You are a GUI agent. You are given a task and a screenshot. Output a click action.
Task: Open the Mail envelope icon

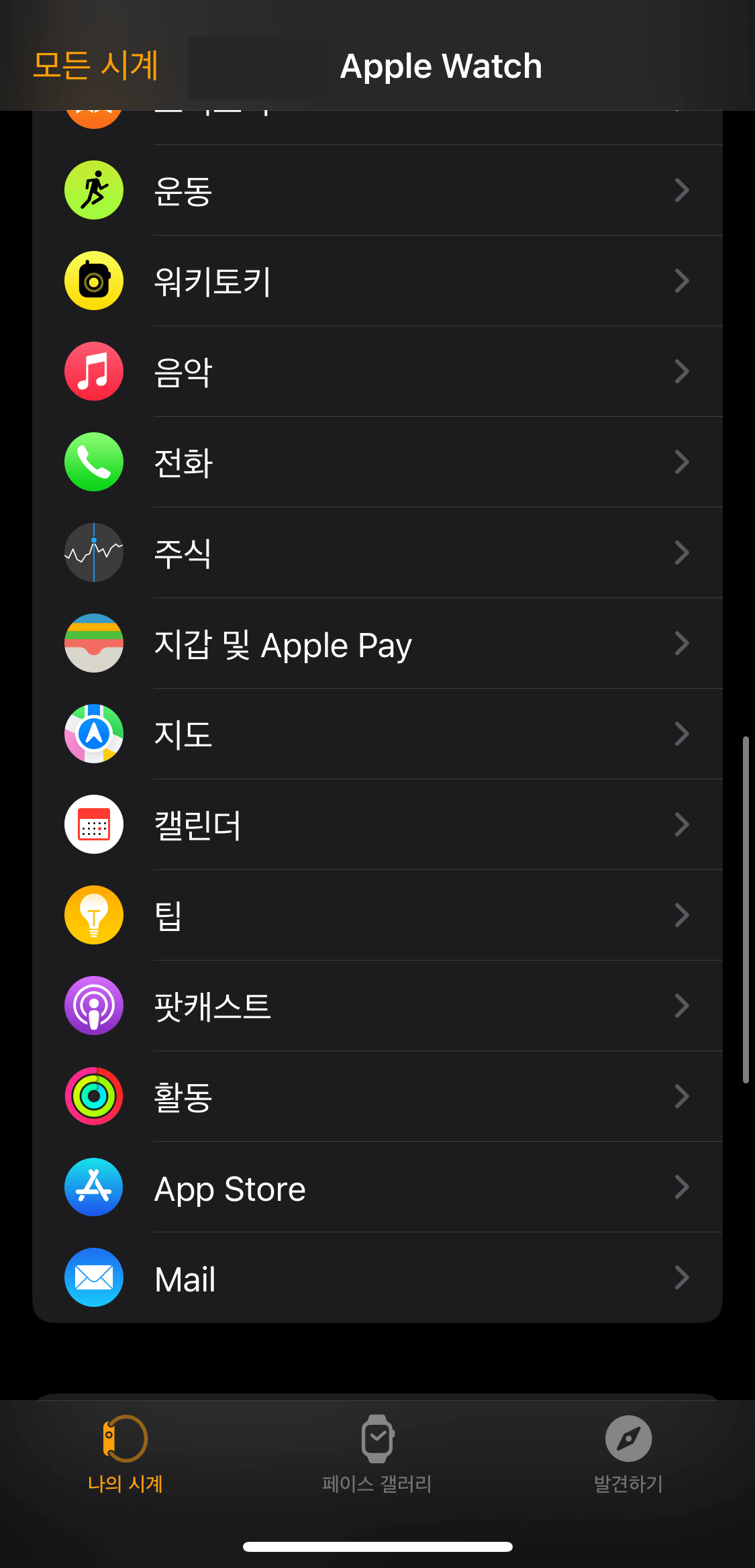click(x=94, y=1277)
